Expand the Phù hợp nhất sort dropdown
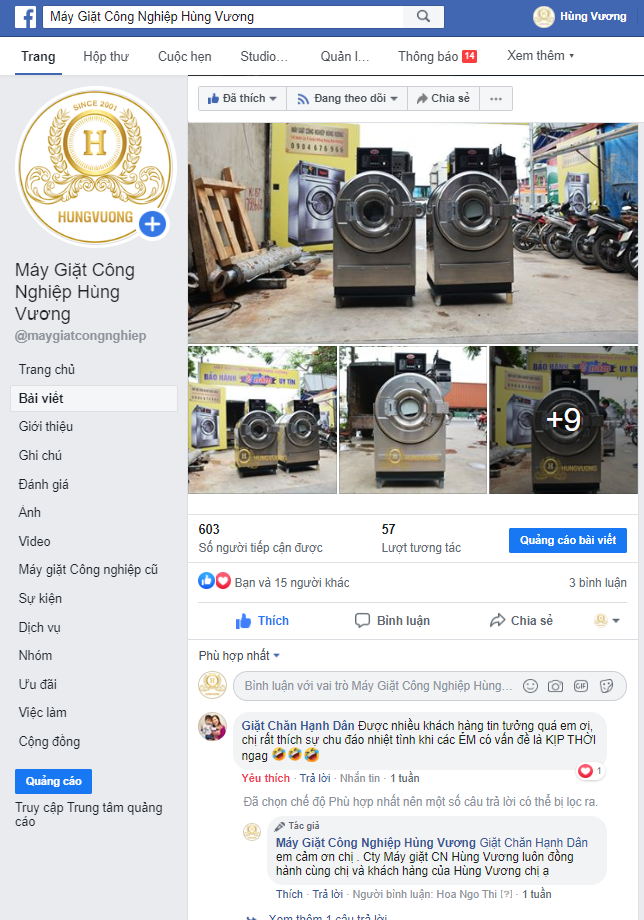The height and width of the screenshot is (920, 644). pyautogui.click(x=239, y=656)
